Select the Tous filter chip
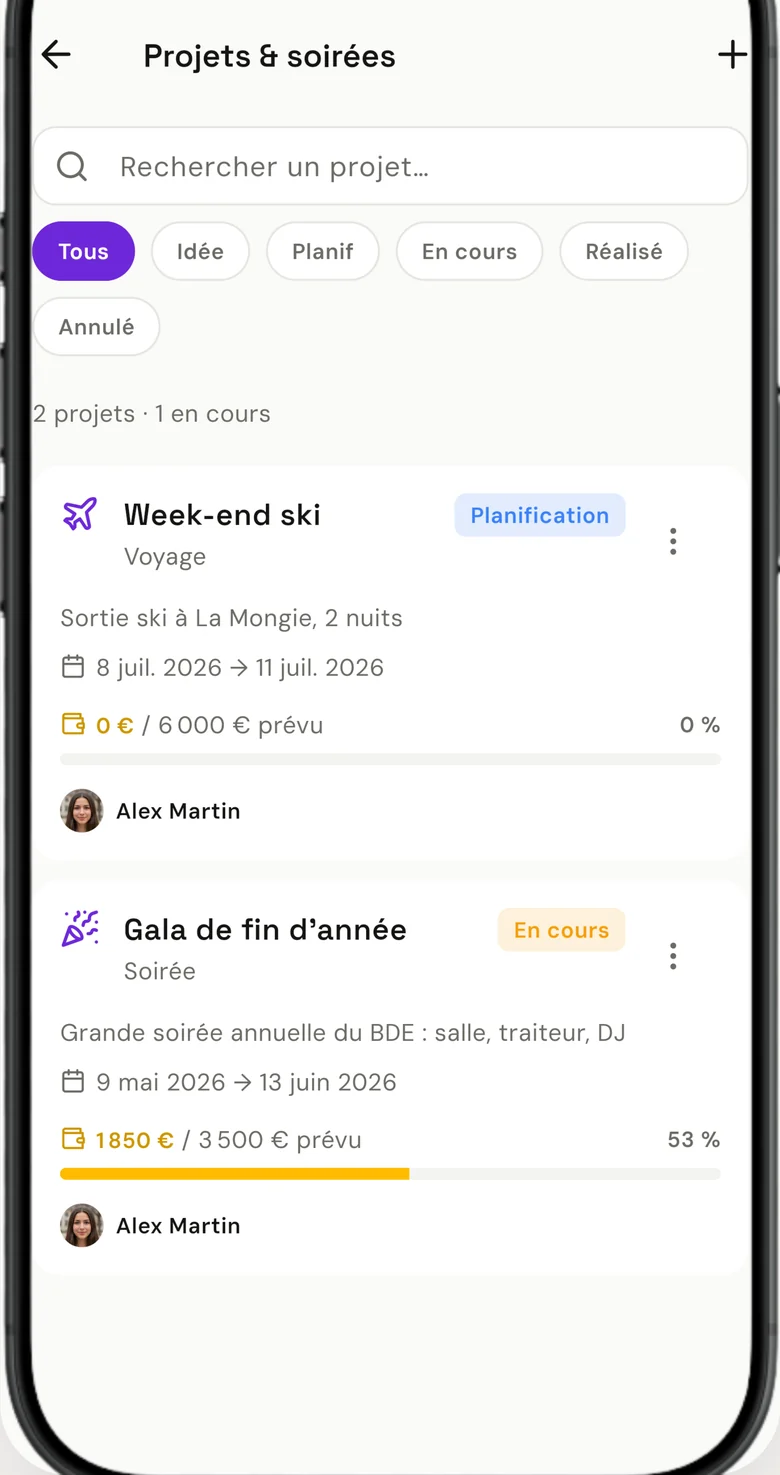Viewport: 780px width, 1475px height. point(83,251)
